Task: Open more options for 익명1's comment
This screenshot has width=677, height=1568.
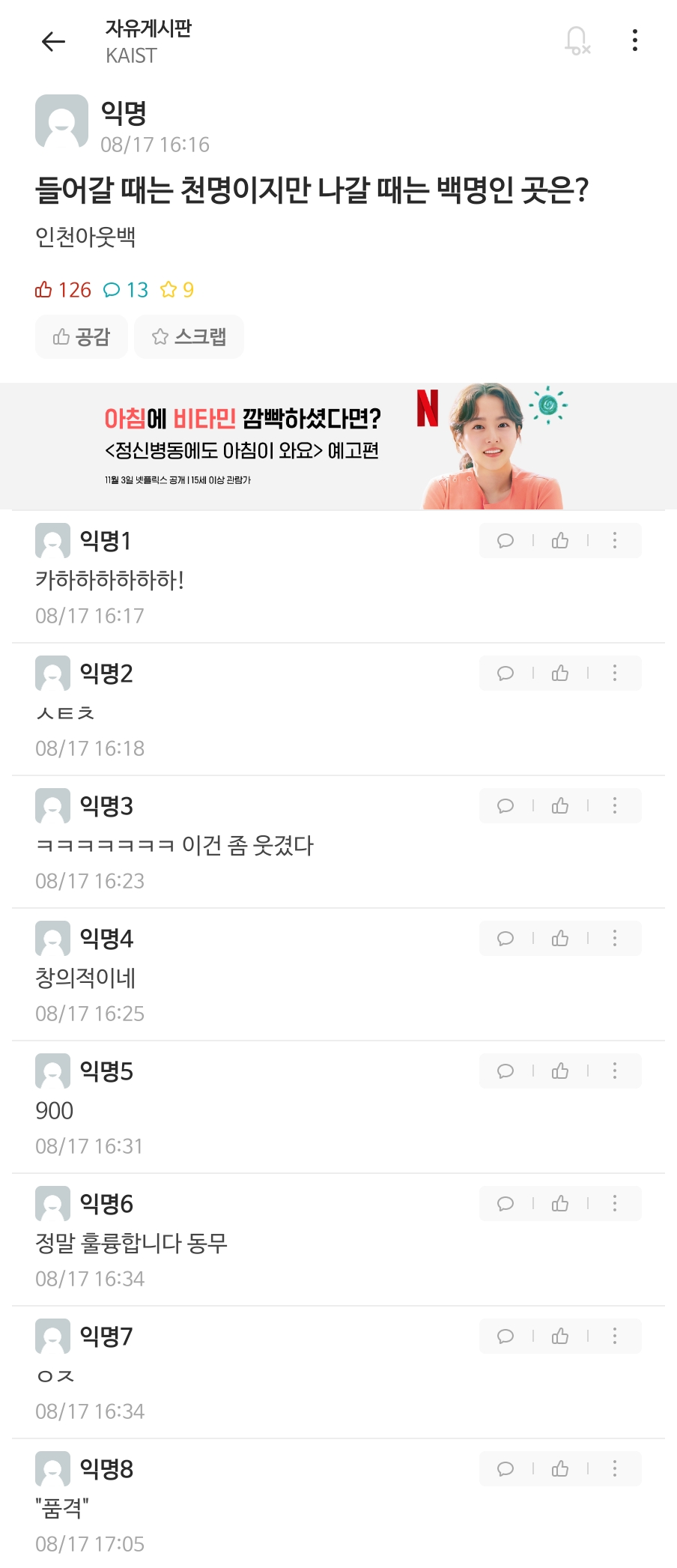Action: pyautogui.click(x=615, y=541)
